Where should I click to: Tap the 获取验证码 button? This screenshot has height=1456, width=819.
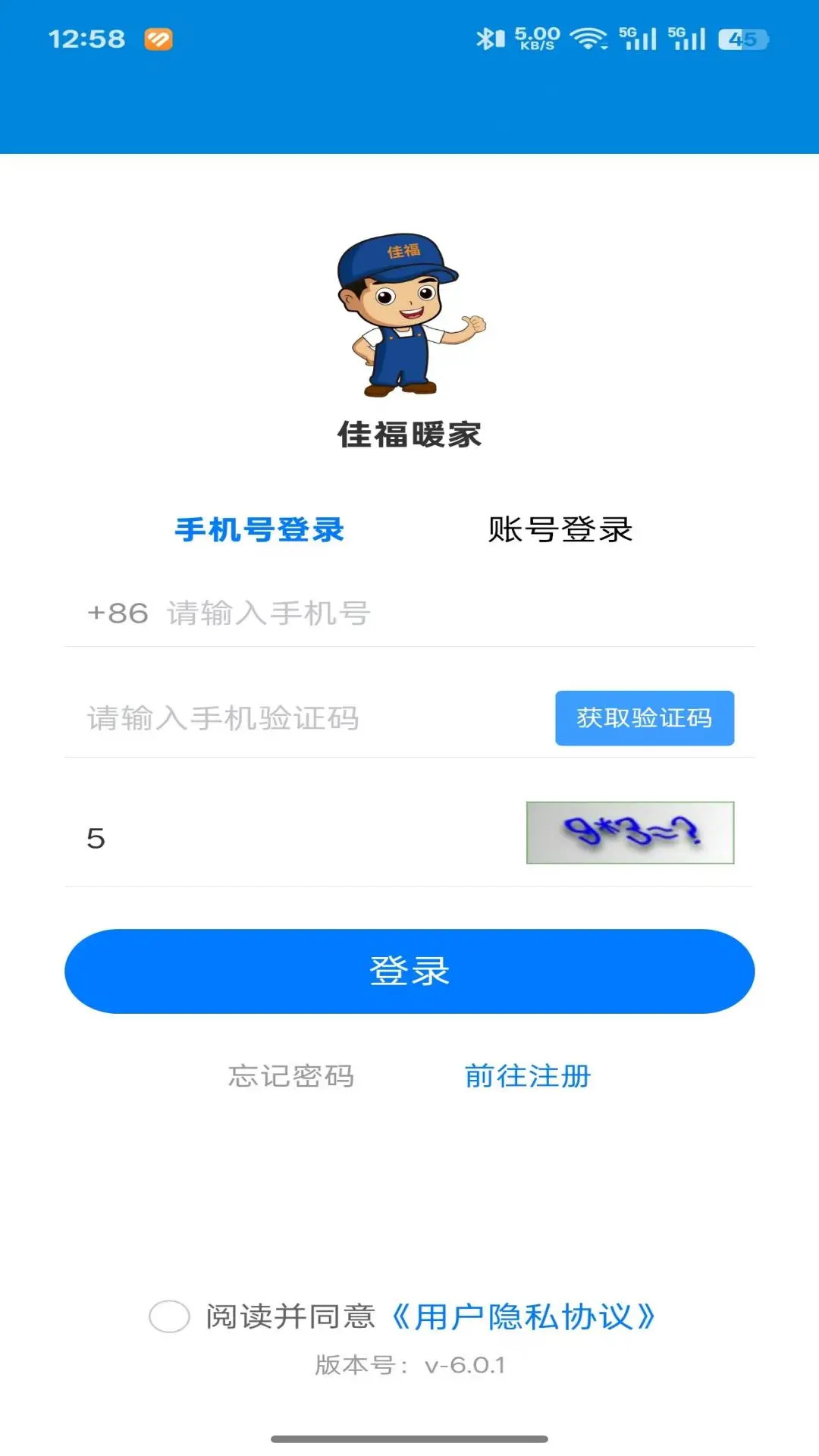645,719
